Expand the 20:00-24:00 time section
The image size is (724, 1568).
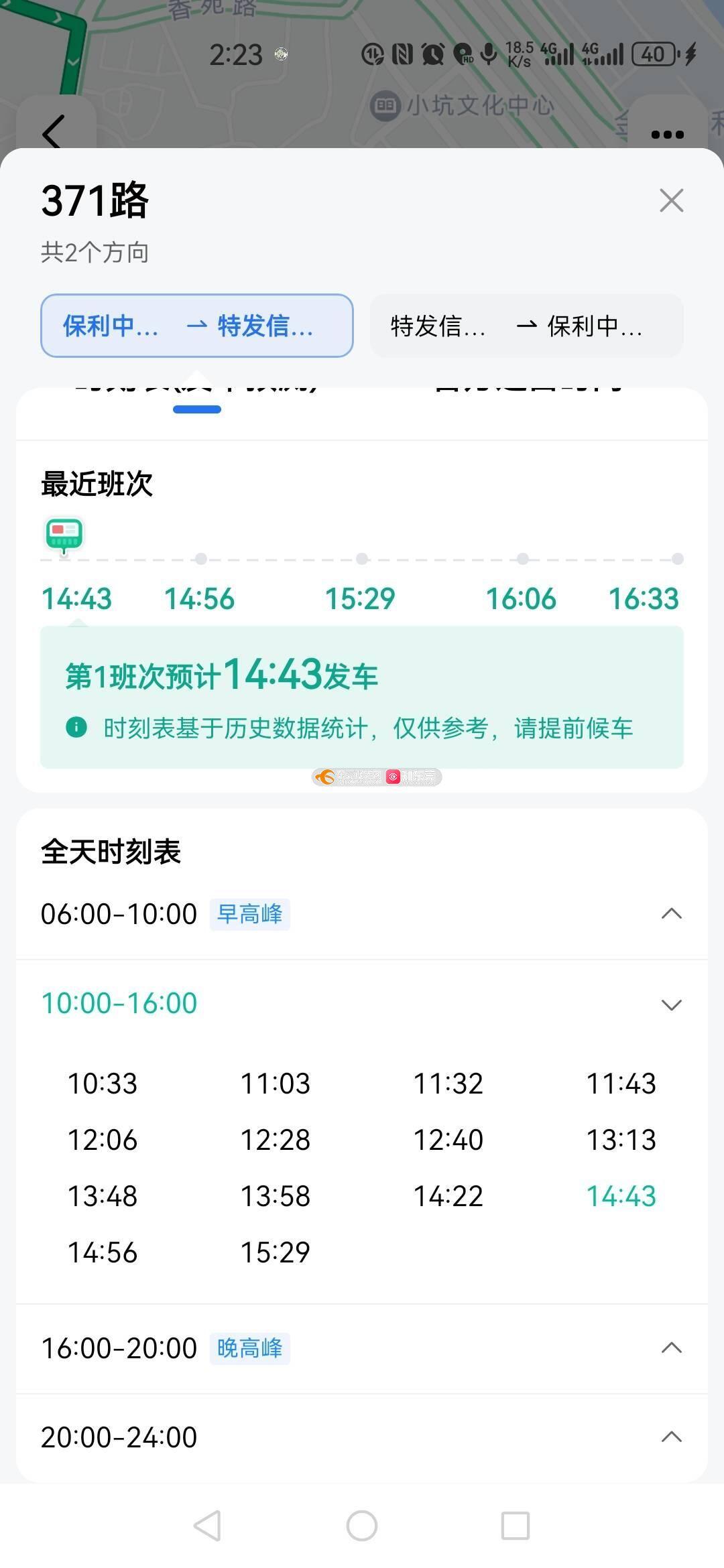(362, 1437)
